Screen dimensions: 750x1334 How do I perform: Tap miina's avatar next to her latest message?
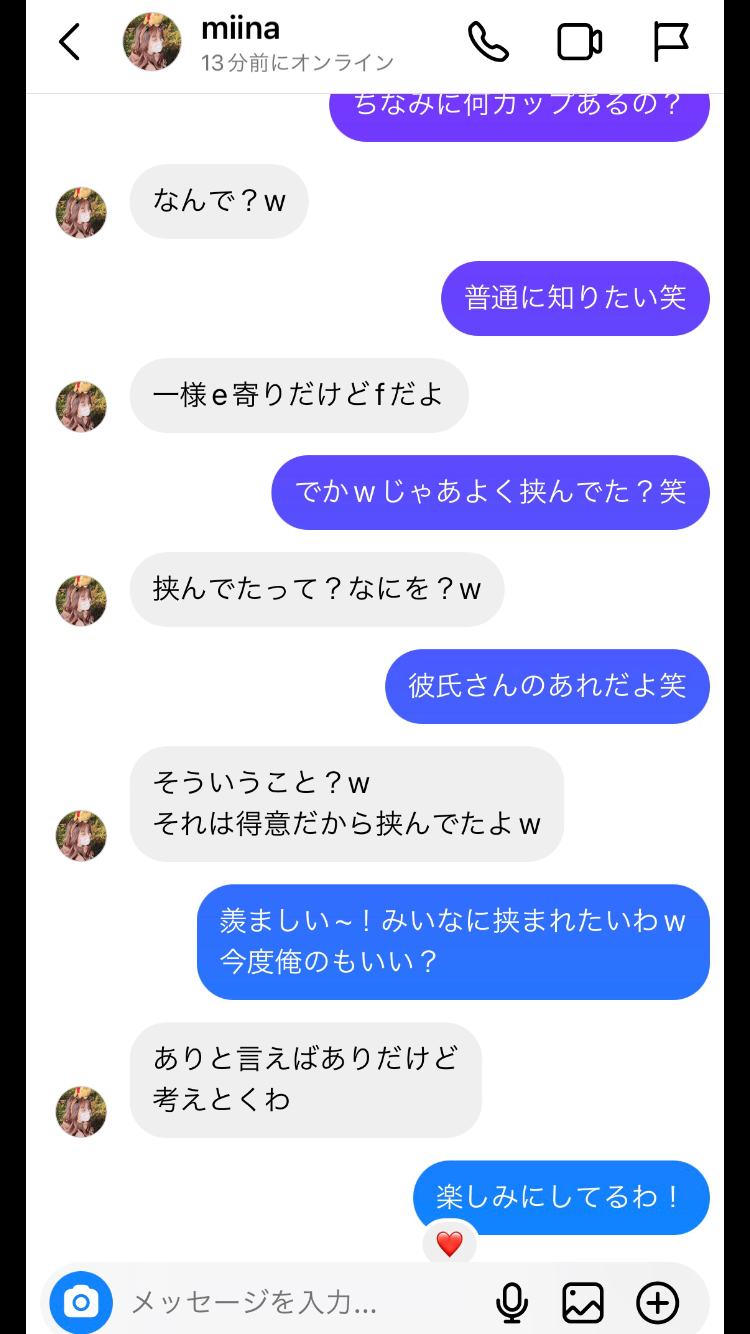(x=80, y=1110)
